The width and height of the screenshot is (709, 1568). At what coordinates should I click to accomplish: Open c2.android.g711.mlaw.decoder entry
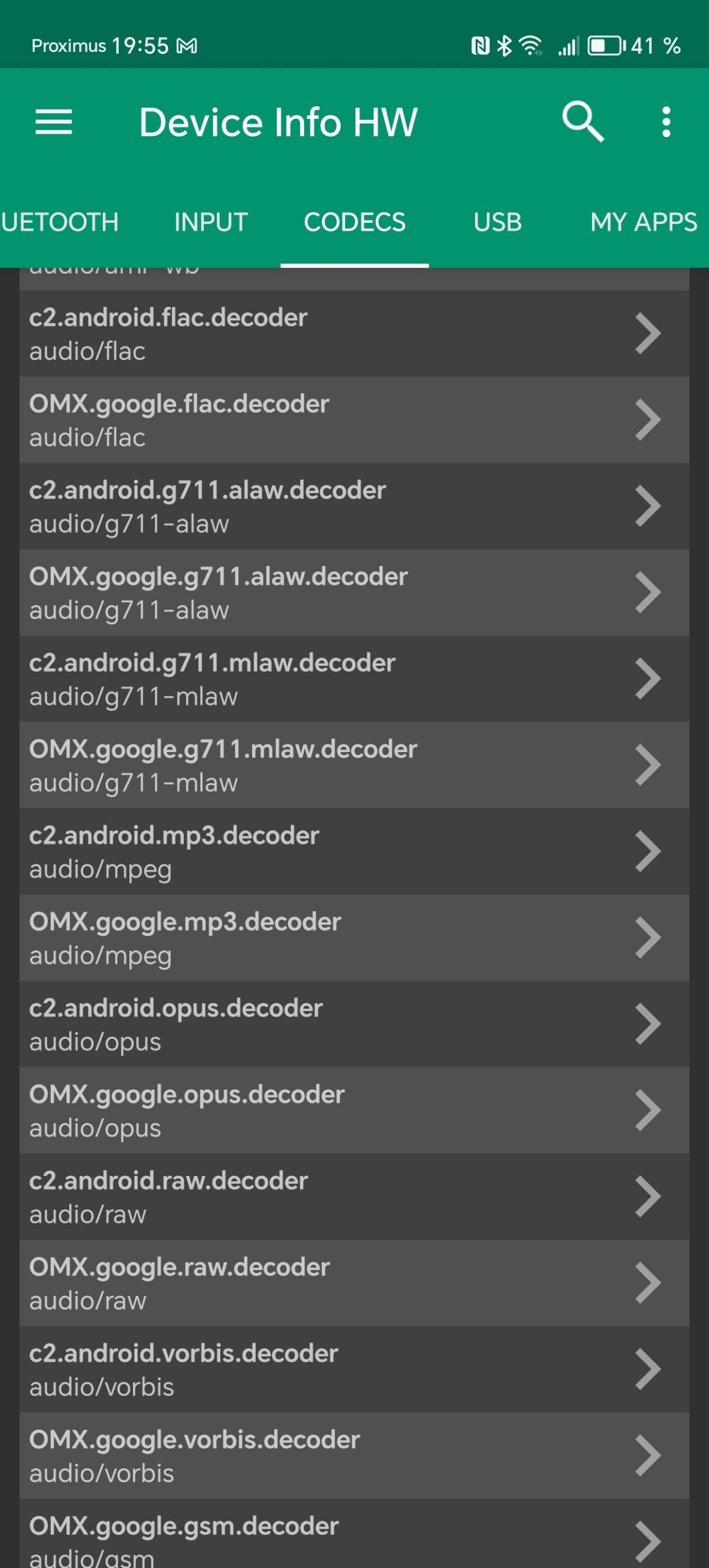[354, 679]
